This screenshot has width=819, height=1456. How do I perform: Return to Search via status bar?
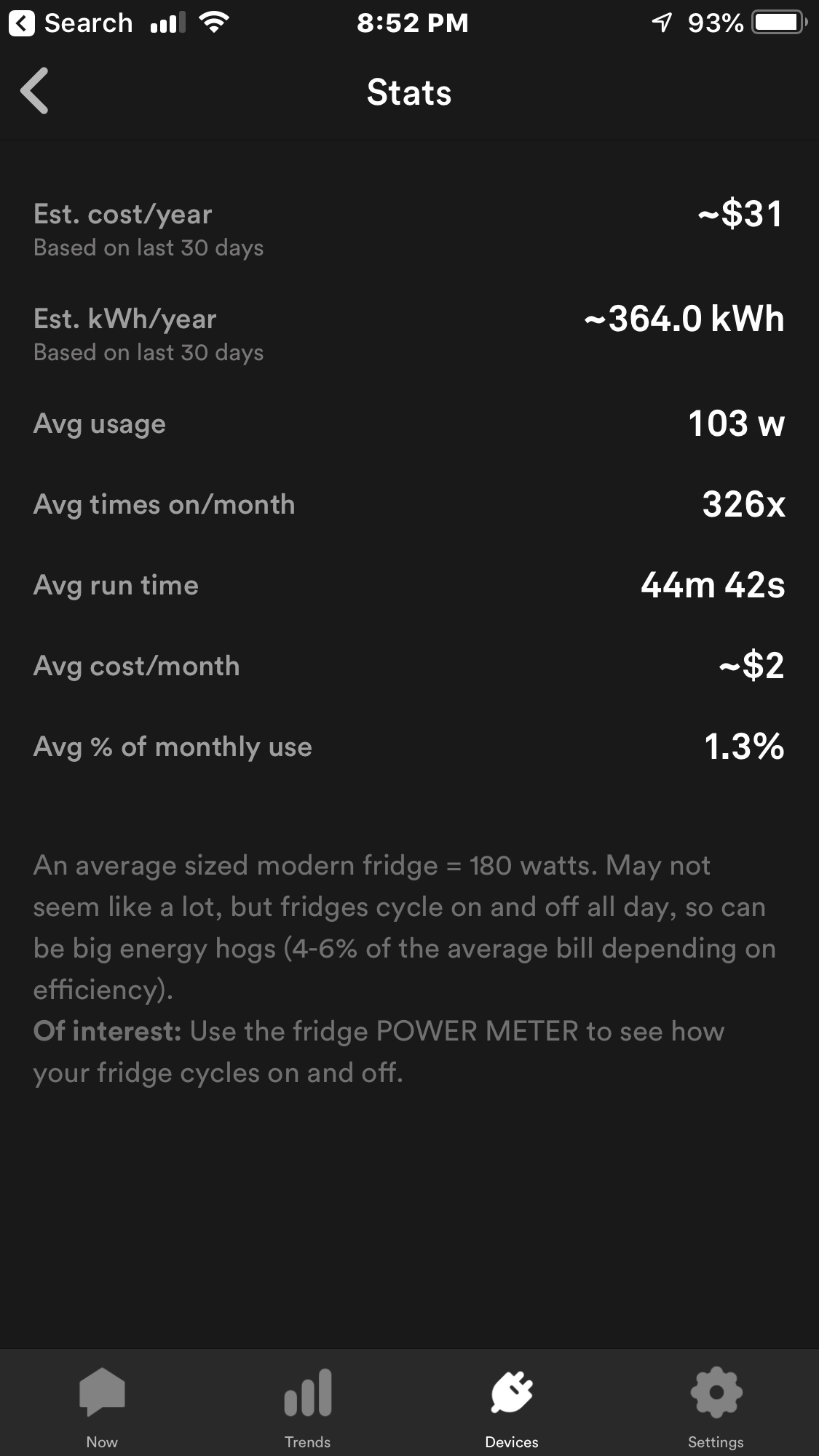tap(71, 23)
